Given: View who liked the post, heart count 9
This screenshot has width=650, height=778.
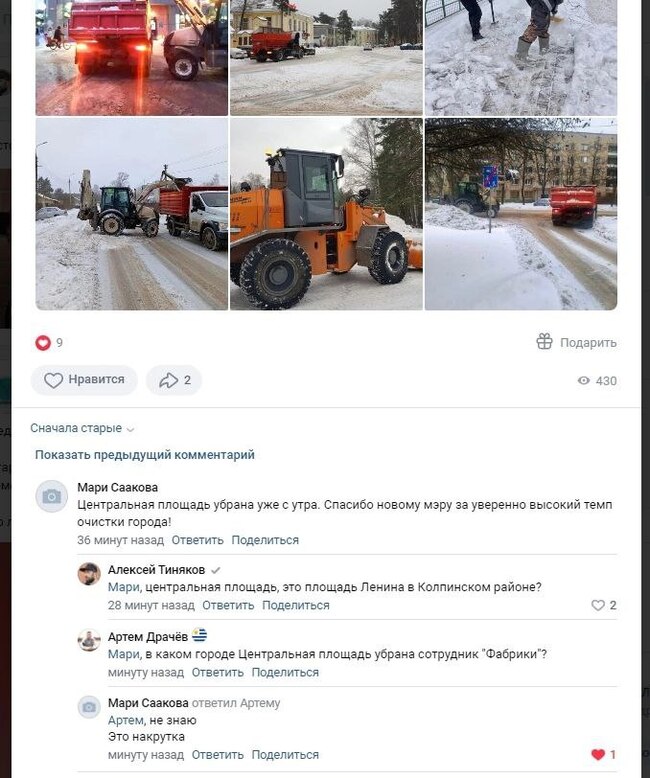Looking at the screenshot, I should pos(49,343).
